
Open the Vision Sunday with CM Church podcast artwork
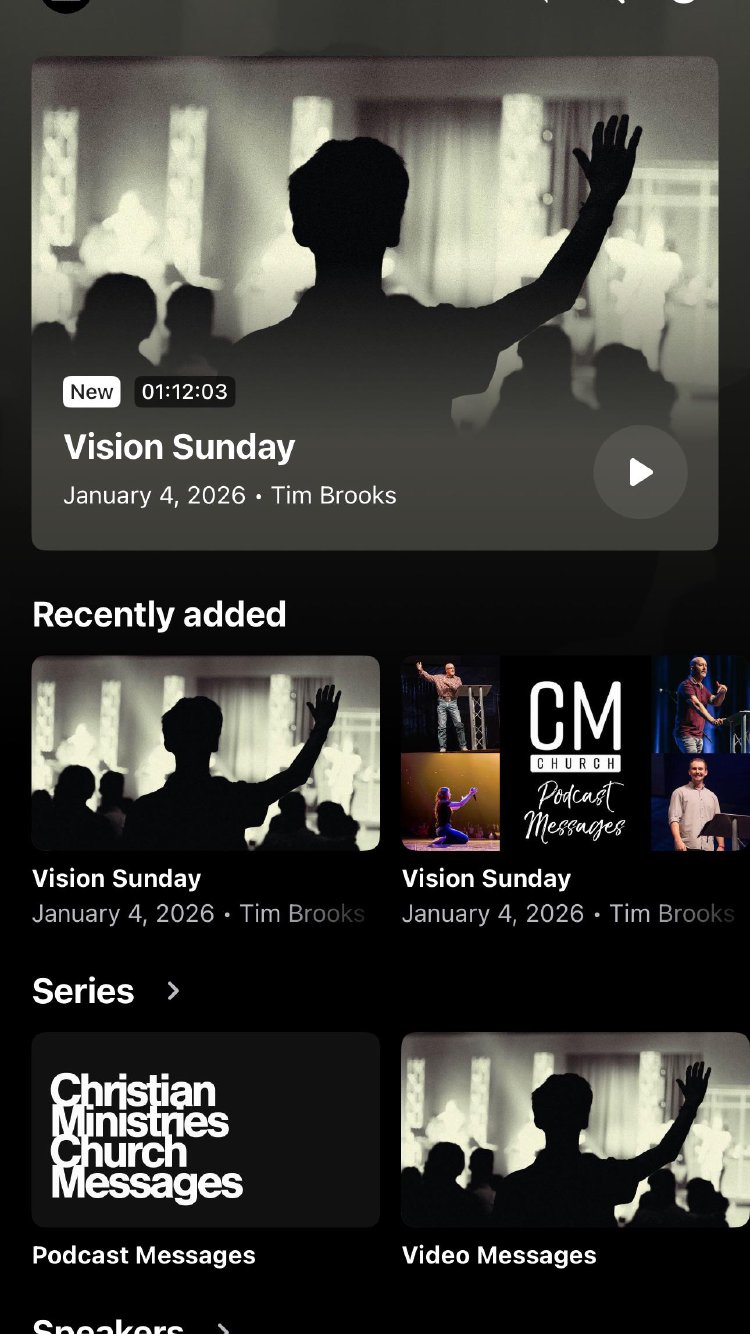575,753
